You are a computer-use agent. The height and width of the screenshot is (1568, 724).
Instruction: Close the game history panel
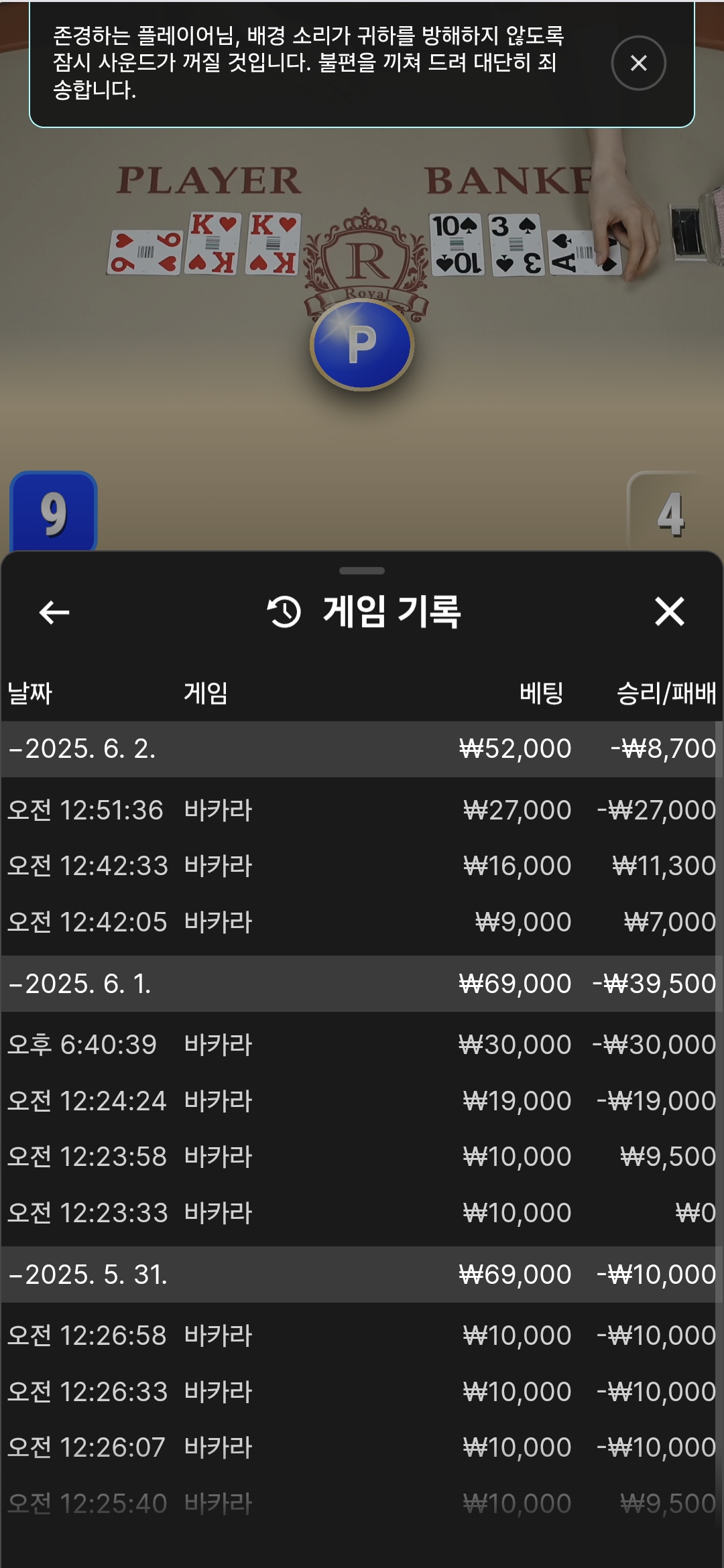669,612
